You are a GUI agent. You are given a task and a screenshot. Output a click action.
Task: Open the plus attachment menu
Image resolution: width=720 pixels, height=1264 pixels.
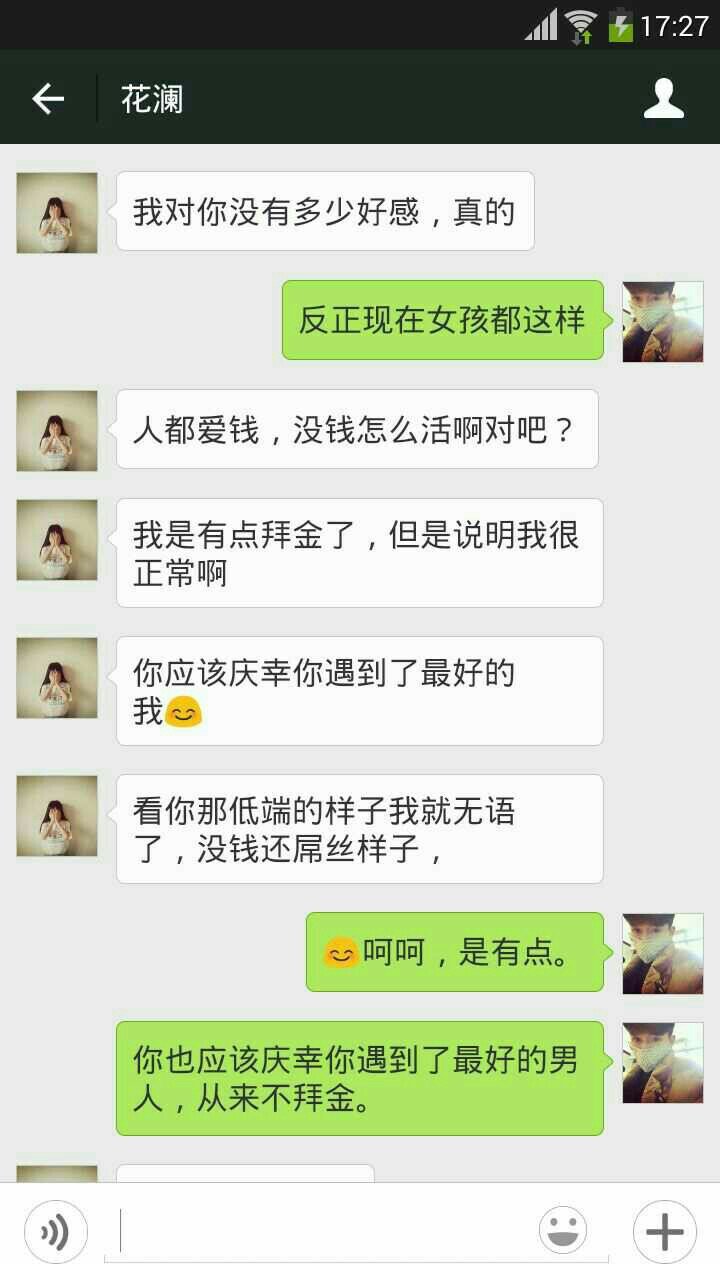[664, 1232]
